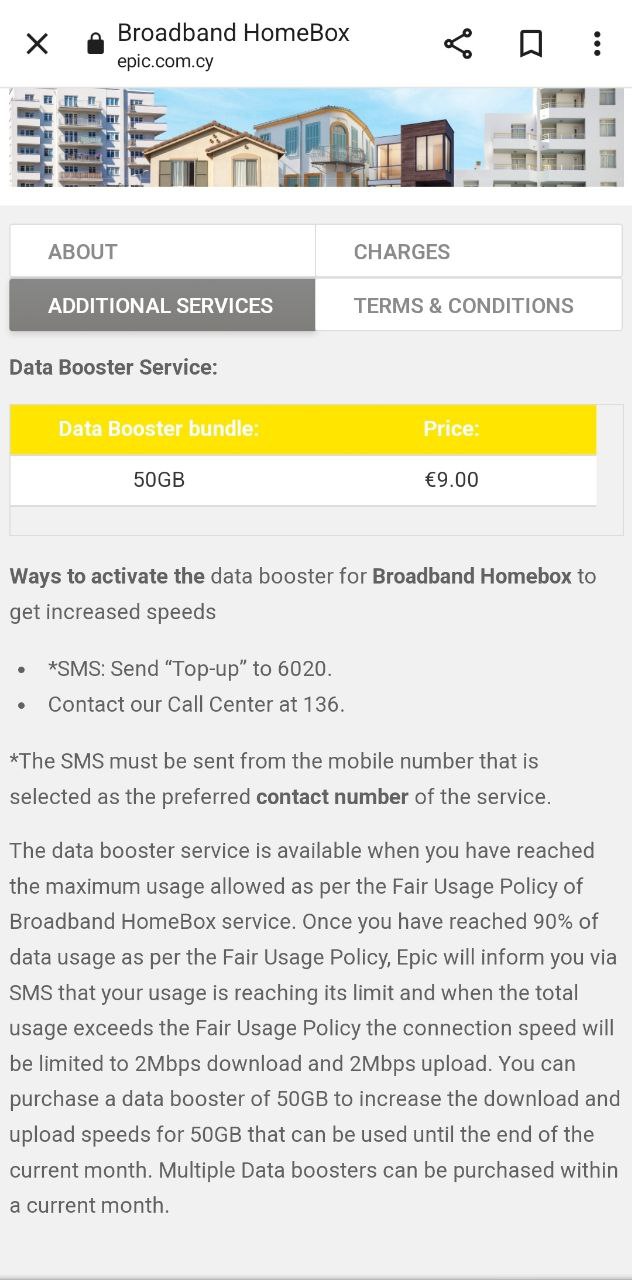Switch to the Charges tab

pos(468,251)
